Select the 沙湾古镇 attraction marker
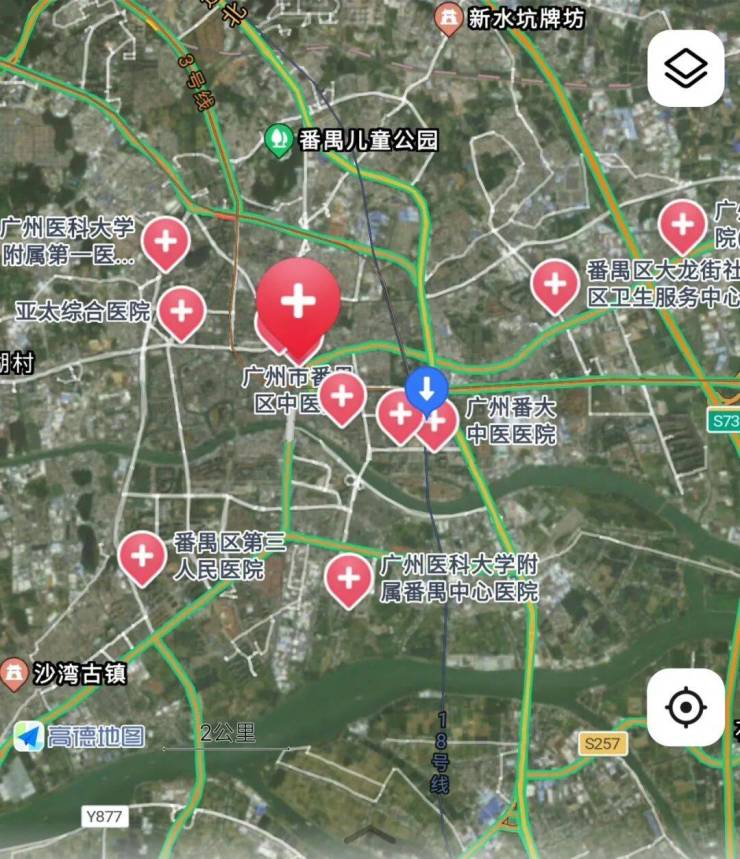The height and width of the screenshot is (859, 740). (x=14, y=673)
